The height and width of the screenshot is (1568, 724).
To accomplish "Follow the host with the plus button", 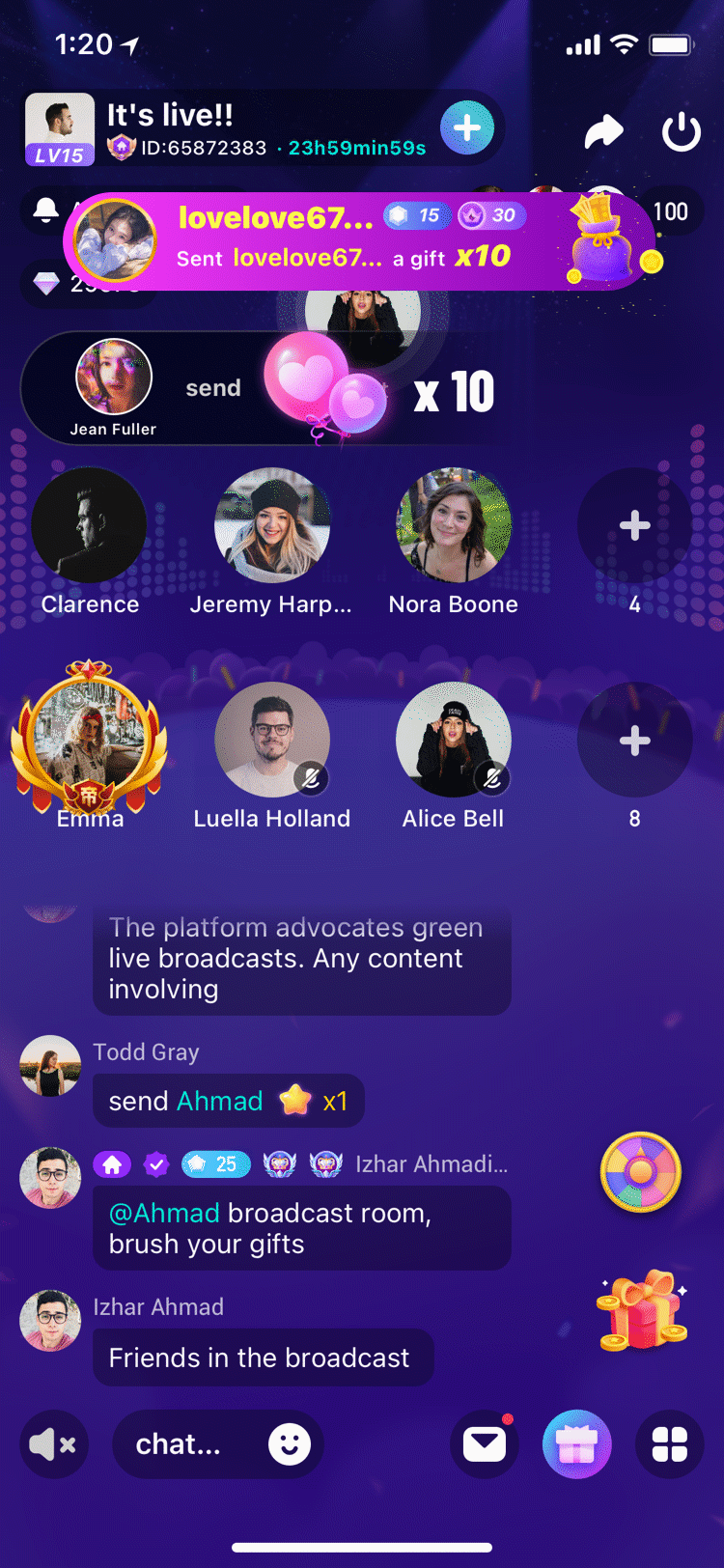I will pos(467,128).
